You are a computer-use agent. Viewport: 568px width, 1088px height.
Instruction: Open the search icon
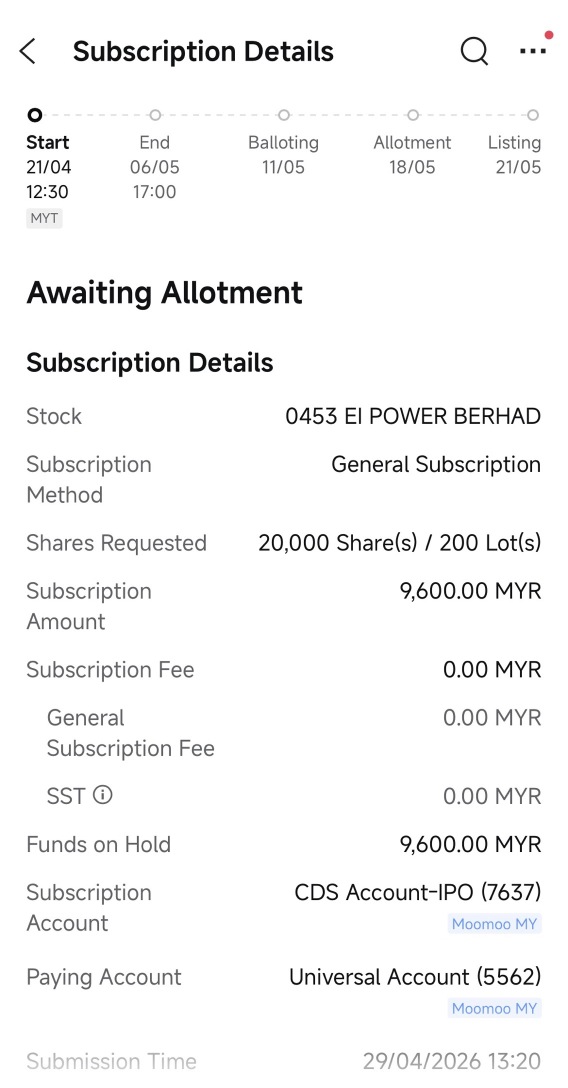coord(474,51)
